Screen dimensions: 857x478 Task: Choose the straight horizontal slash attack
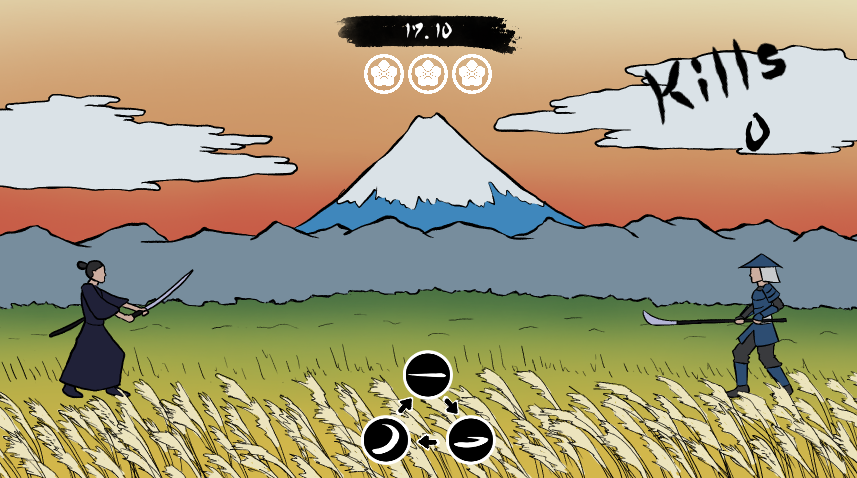coord(428,374)
